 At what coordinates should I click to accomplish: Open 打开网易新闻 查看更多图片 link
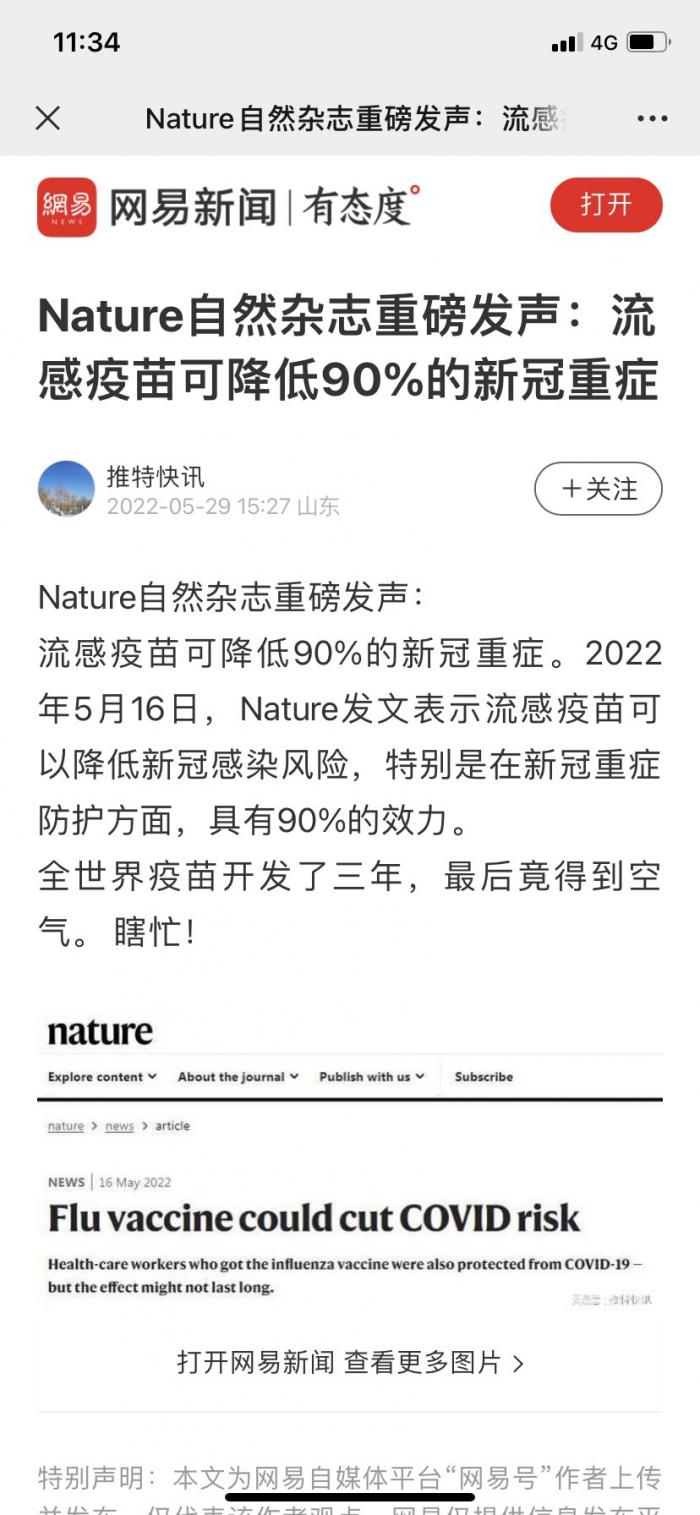click(x=350, y=1362)
